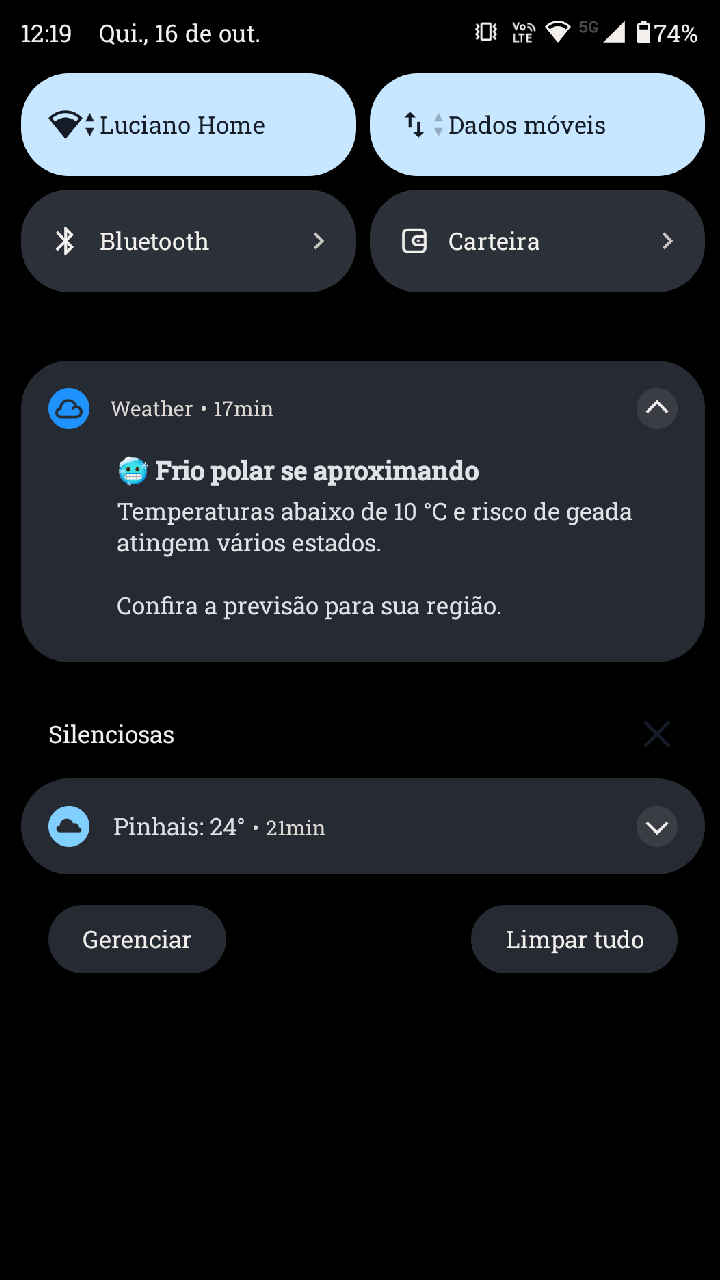Collapse the Weather notification

point(657,408)
